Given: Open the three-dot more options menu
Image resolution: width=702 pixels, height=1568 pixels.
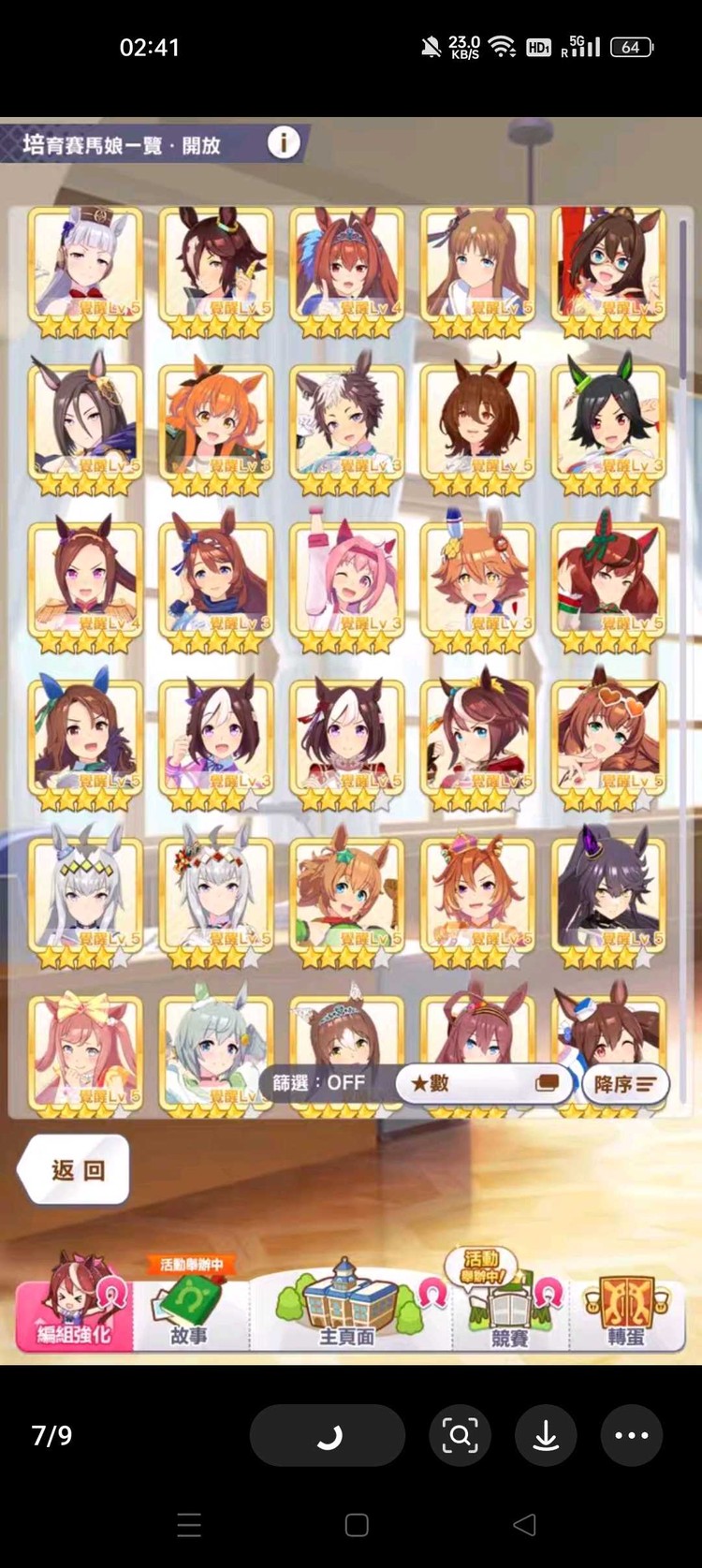Looking at the screenshot, I should tap(632, 1434).
